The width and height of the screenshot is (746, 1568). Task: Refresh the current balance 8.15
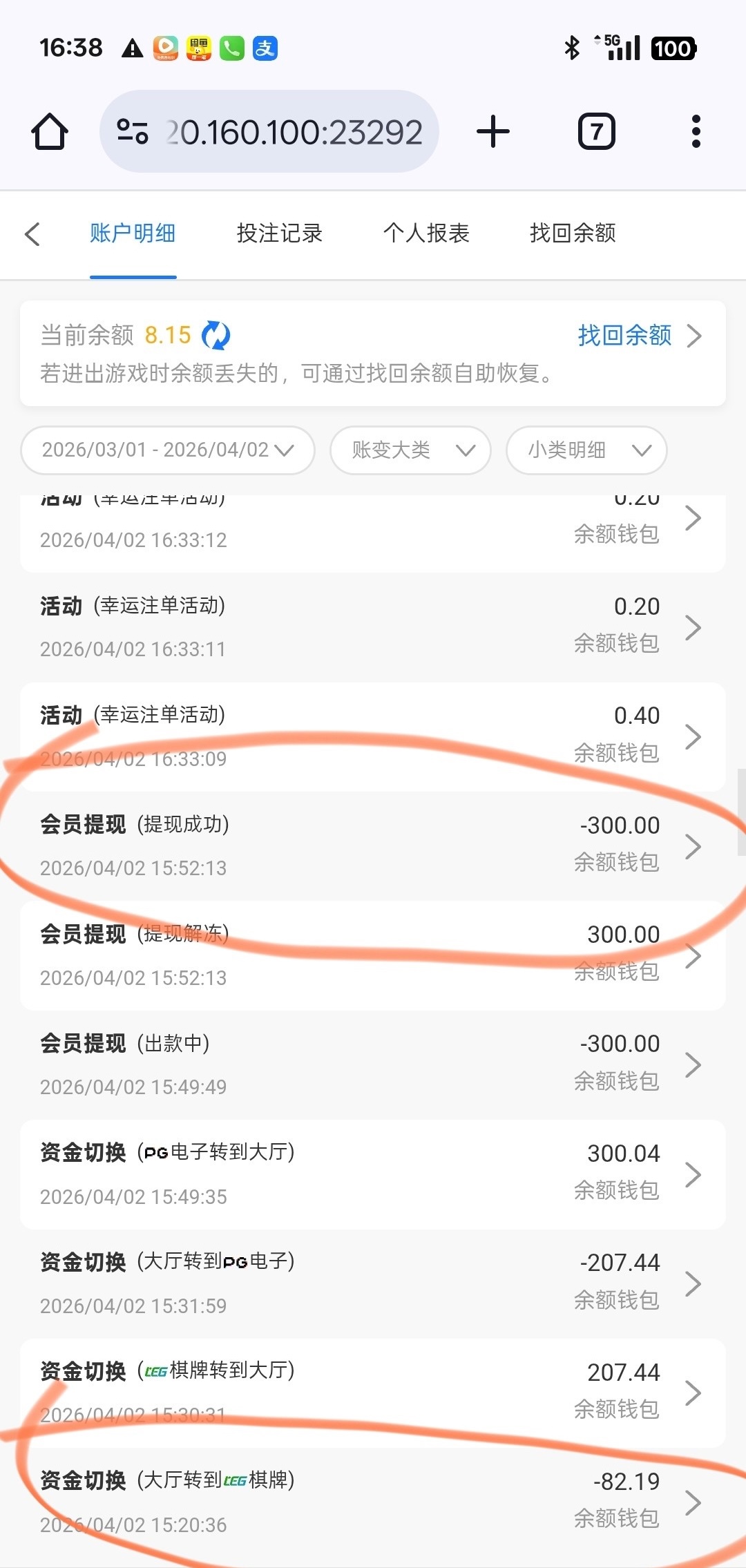216,336
